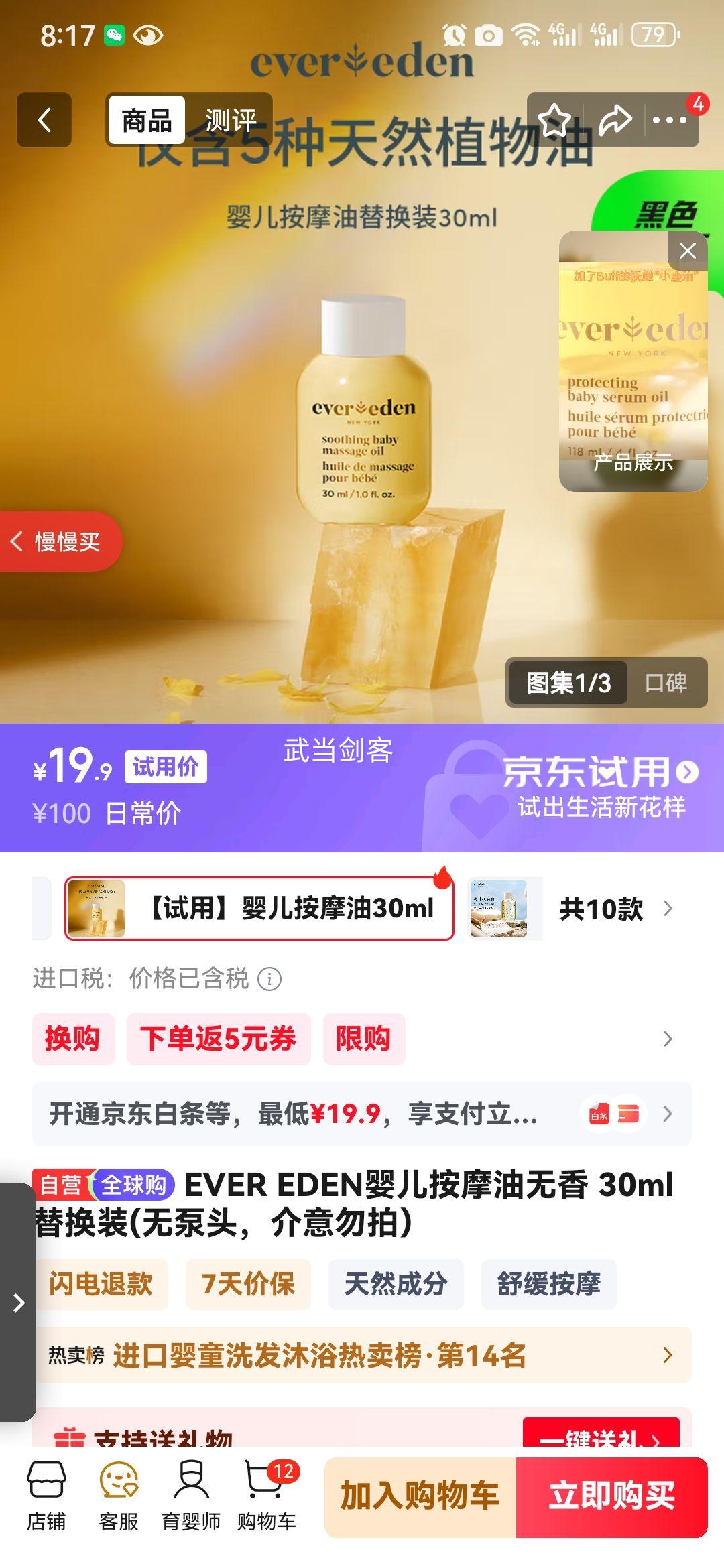Share this product
Viewport: 724px width, 1568px height.
(x=615, y=121)
